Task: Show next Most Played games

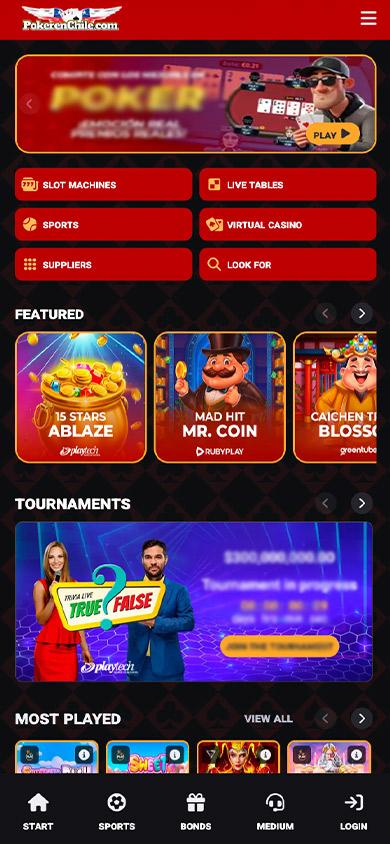Action: pyautogui.click(x=361, y=718)
